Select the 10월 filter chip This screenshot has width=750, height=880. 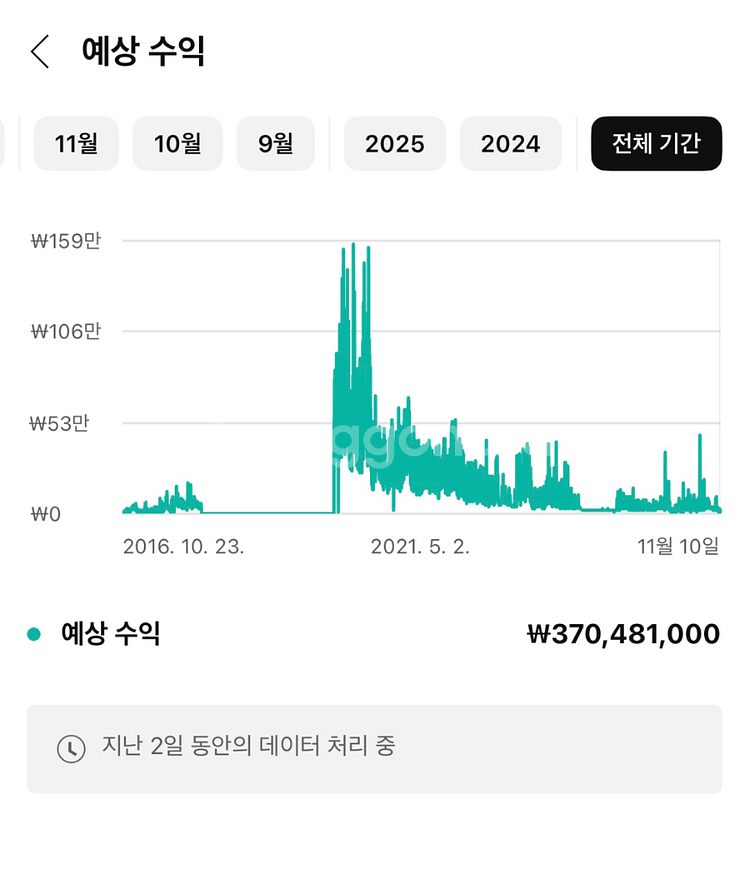[x=178, y=143]
